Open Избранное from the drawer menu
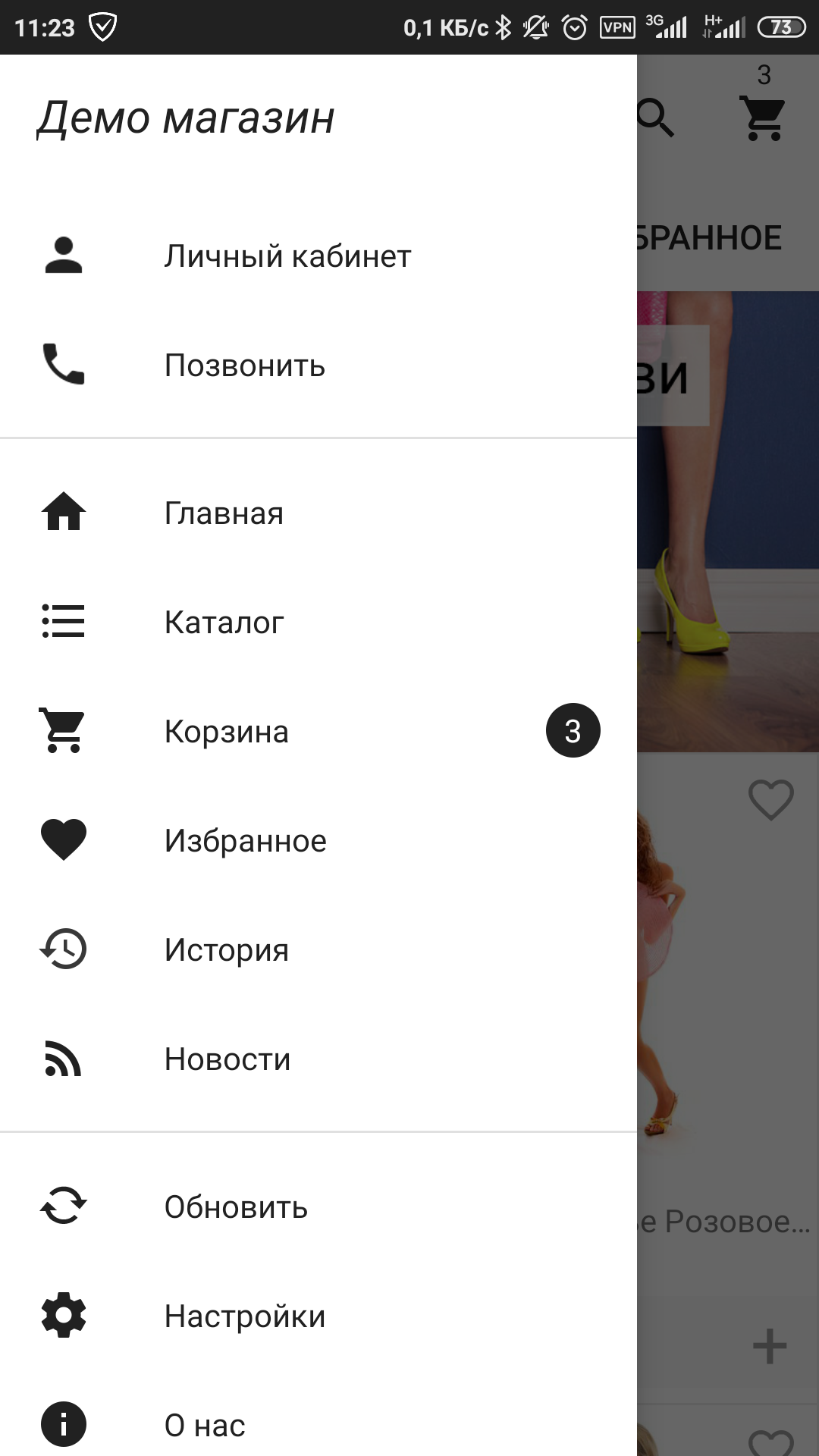819x1456 pixels. click(x=245, y=841)
